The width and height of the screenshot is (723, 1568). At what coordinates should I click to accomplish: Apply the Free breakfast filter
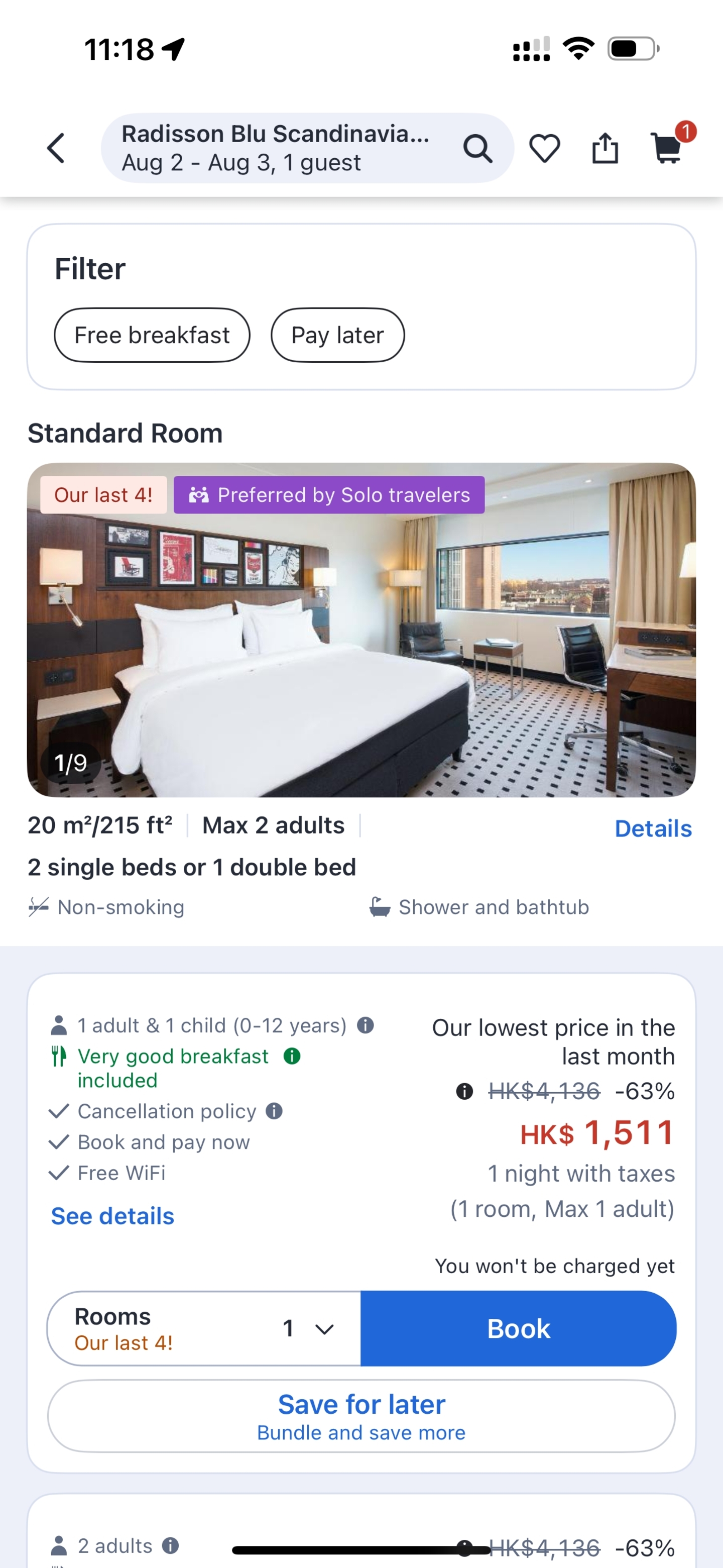point(152,335)
